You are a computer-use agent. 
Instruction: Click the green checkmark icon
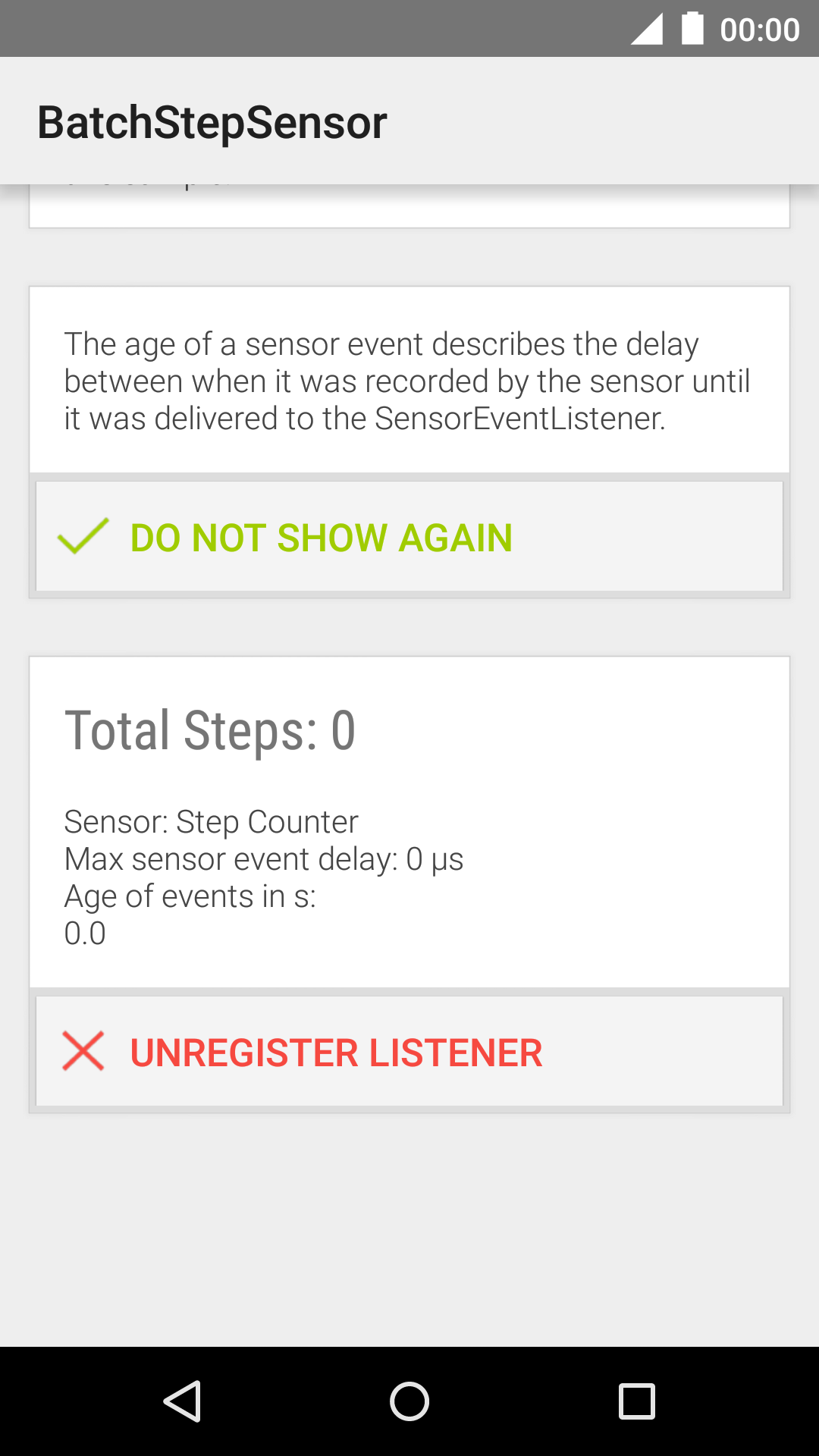[83, 538]
